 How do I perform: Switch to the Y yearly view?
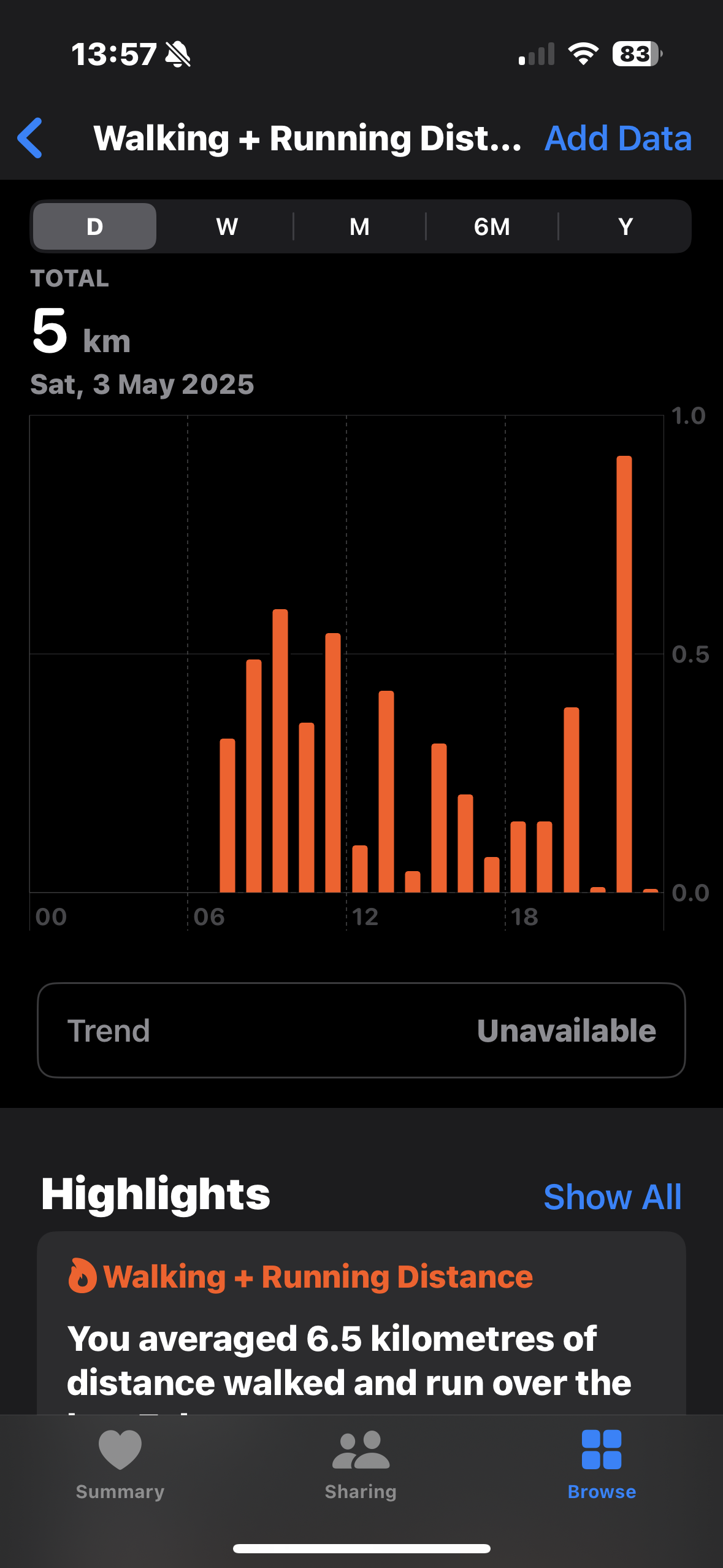pos(625,226)
